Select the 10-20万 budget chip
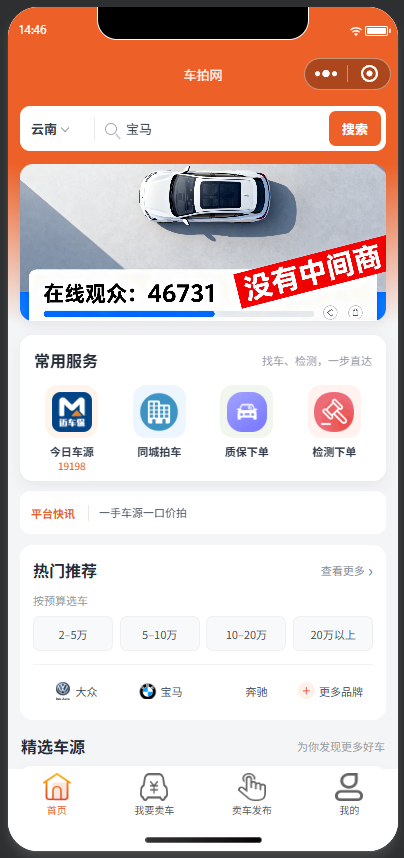The width and height of the screenshot is (404, 858). point(246,634)
